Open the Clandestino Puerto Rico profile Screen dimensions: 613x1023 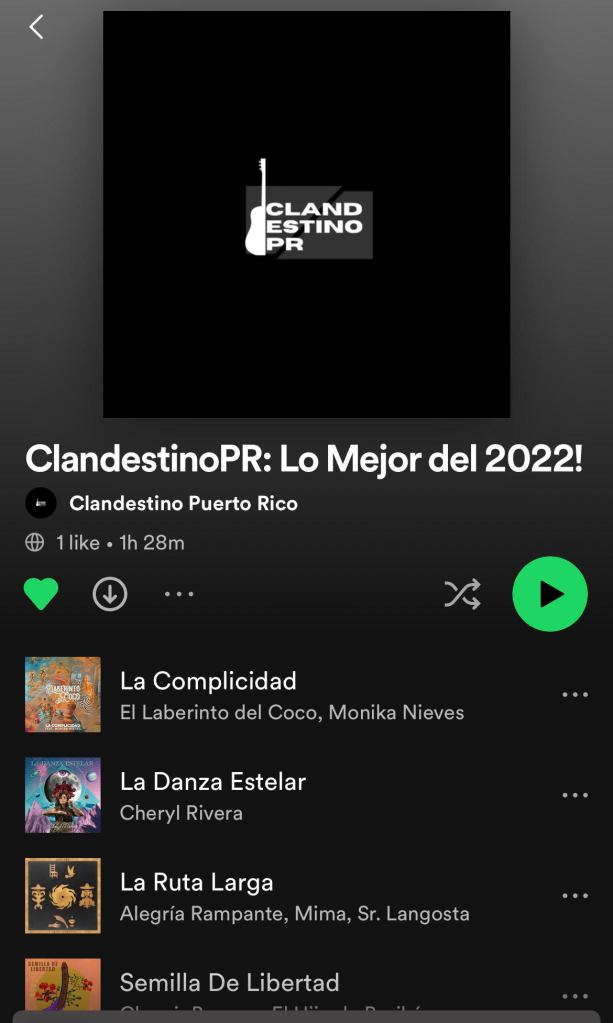coord(183,503)
